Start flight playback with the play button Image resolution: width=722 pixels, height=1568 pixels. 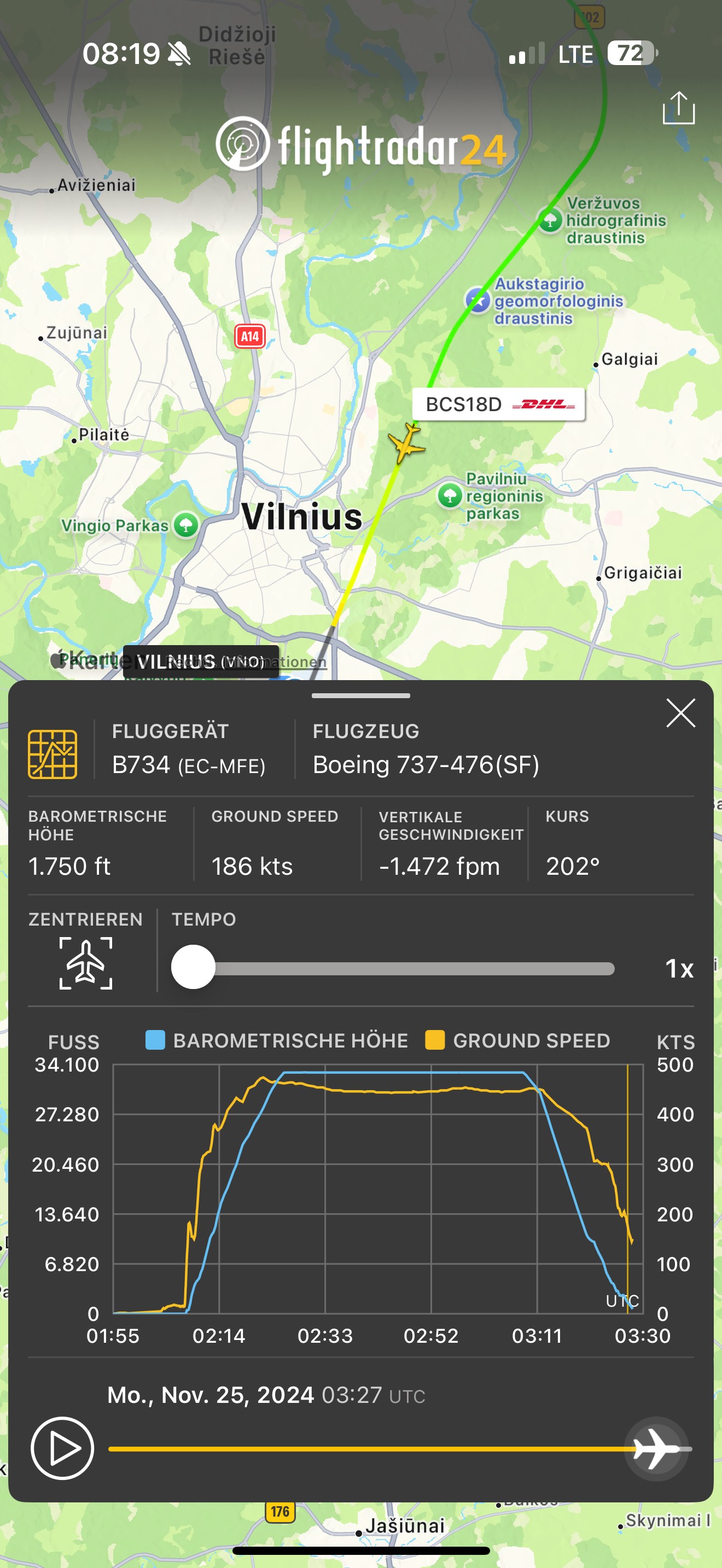(x=63, y=1448)
